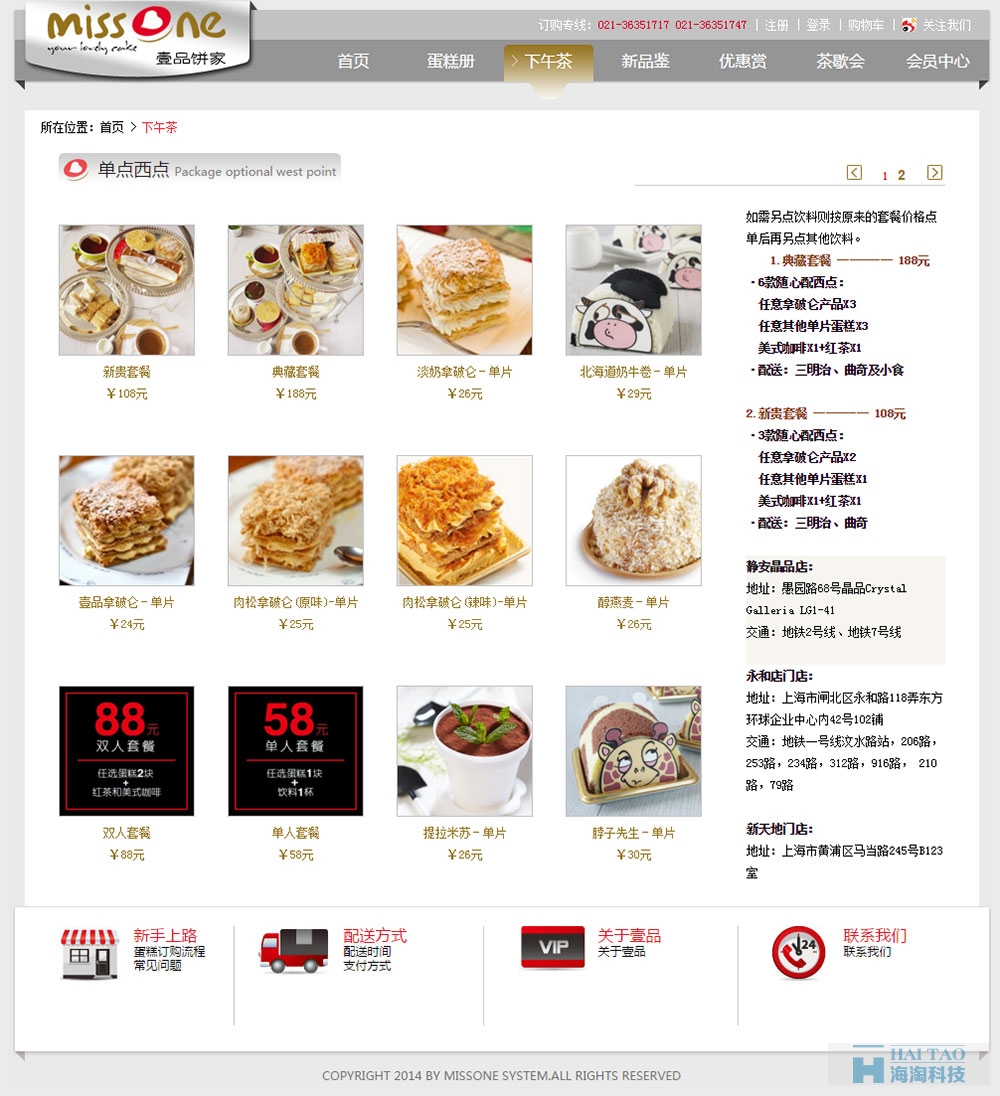This screenshot has height=1096, width=1000.
Task: Tap the 首页 breadcrumb link
Action: click(112, 128)
